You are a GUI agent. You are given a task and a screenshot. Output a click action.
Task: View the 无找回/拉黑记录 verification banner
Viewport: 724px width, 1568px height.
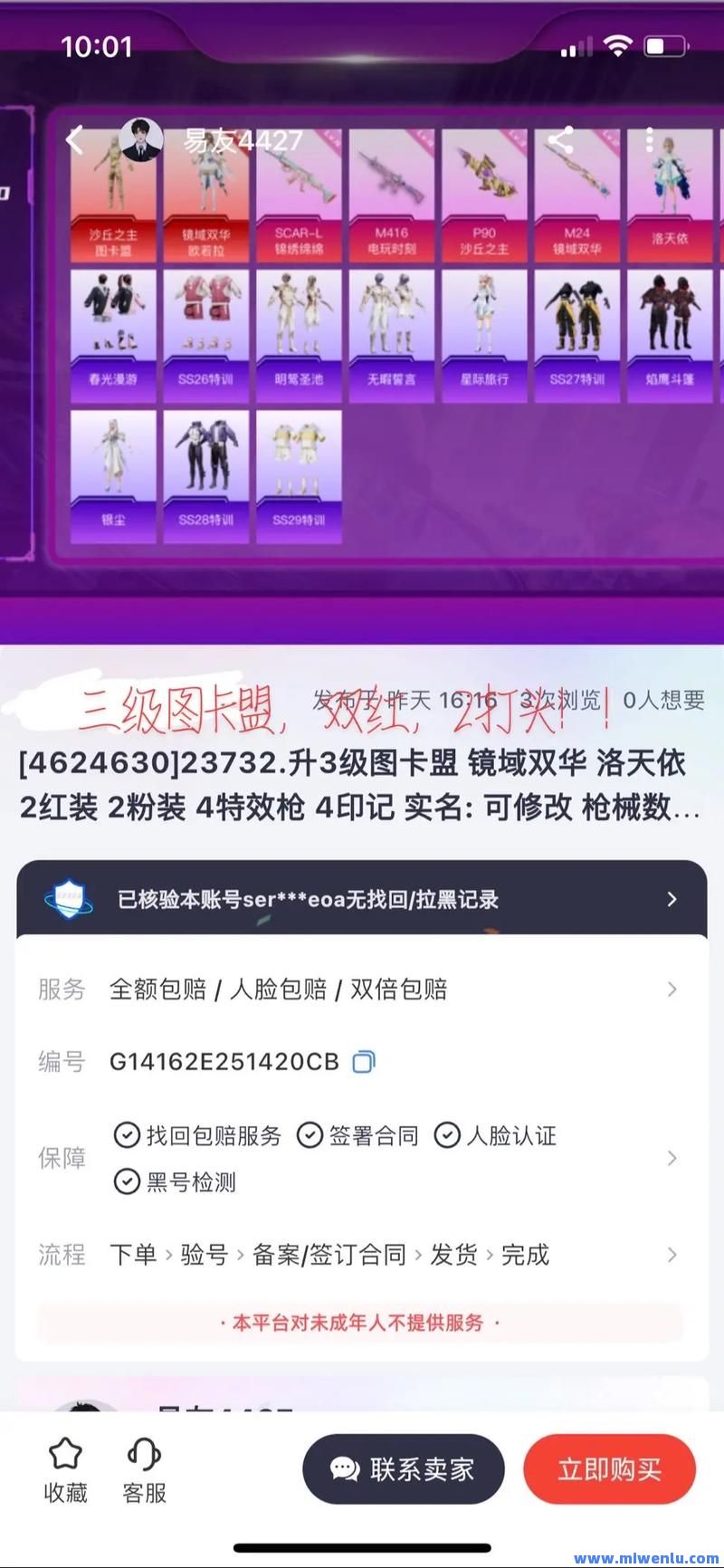(x=362, y=899)
